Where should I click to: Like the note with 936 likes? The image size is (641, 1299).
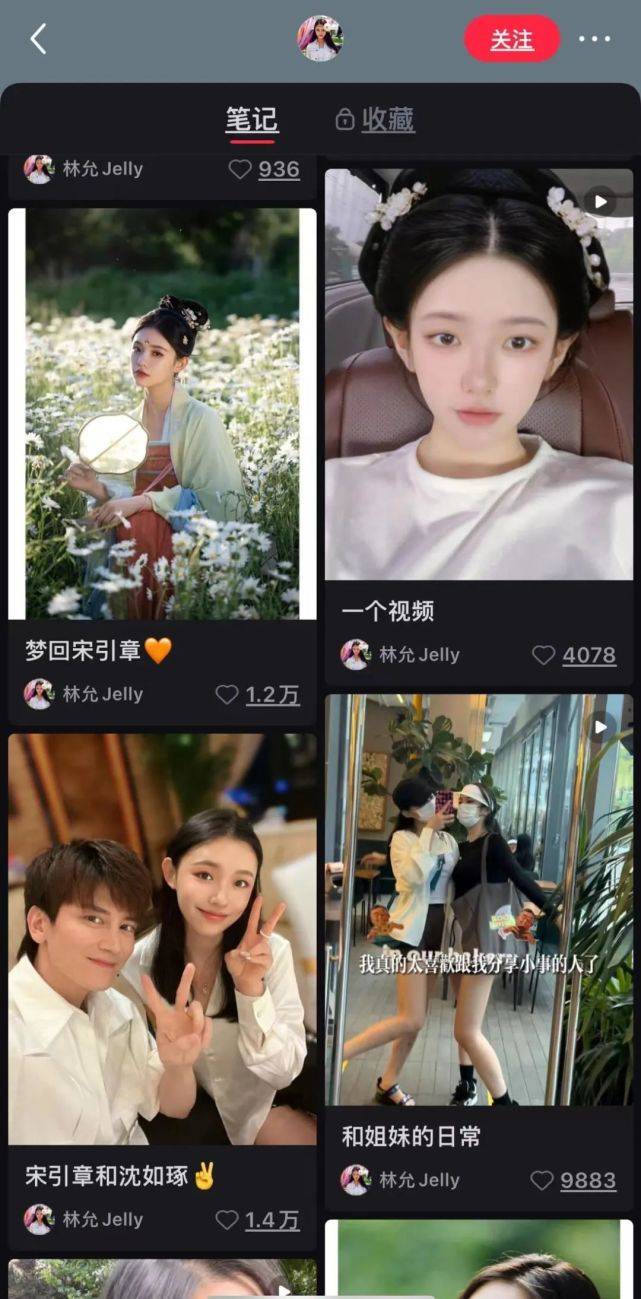(240, 169)
